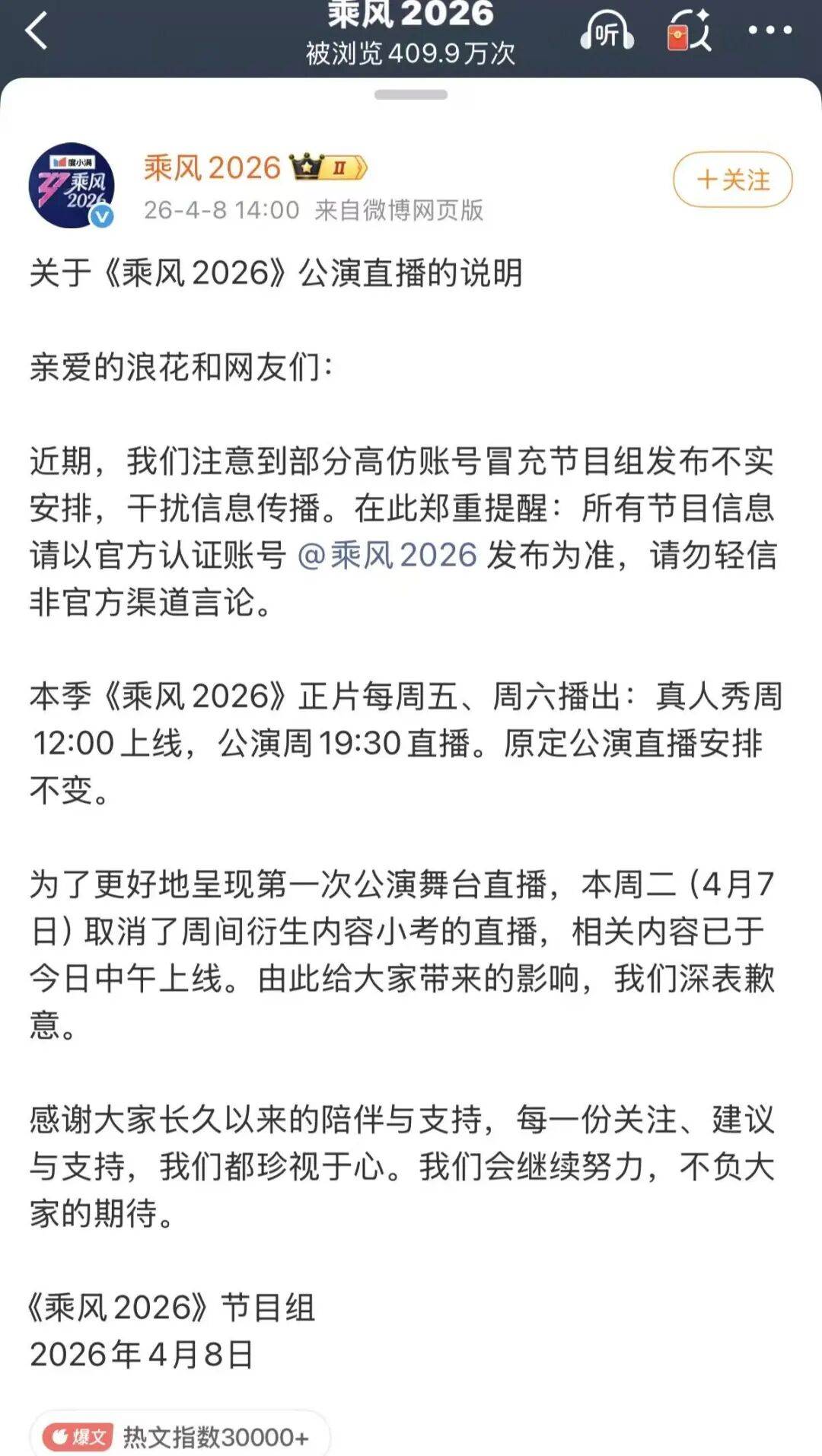
Task: Switch to the 乘风2026 topic page title
Action: 411,15
